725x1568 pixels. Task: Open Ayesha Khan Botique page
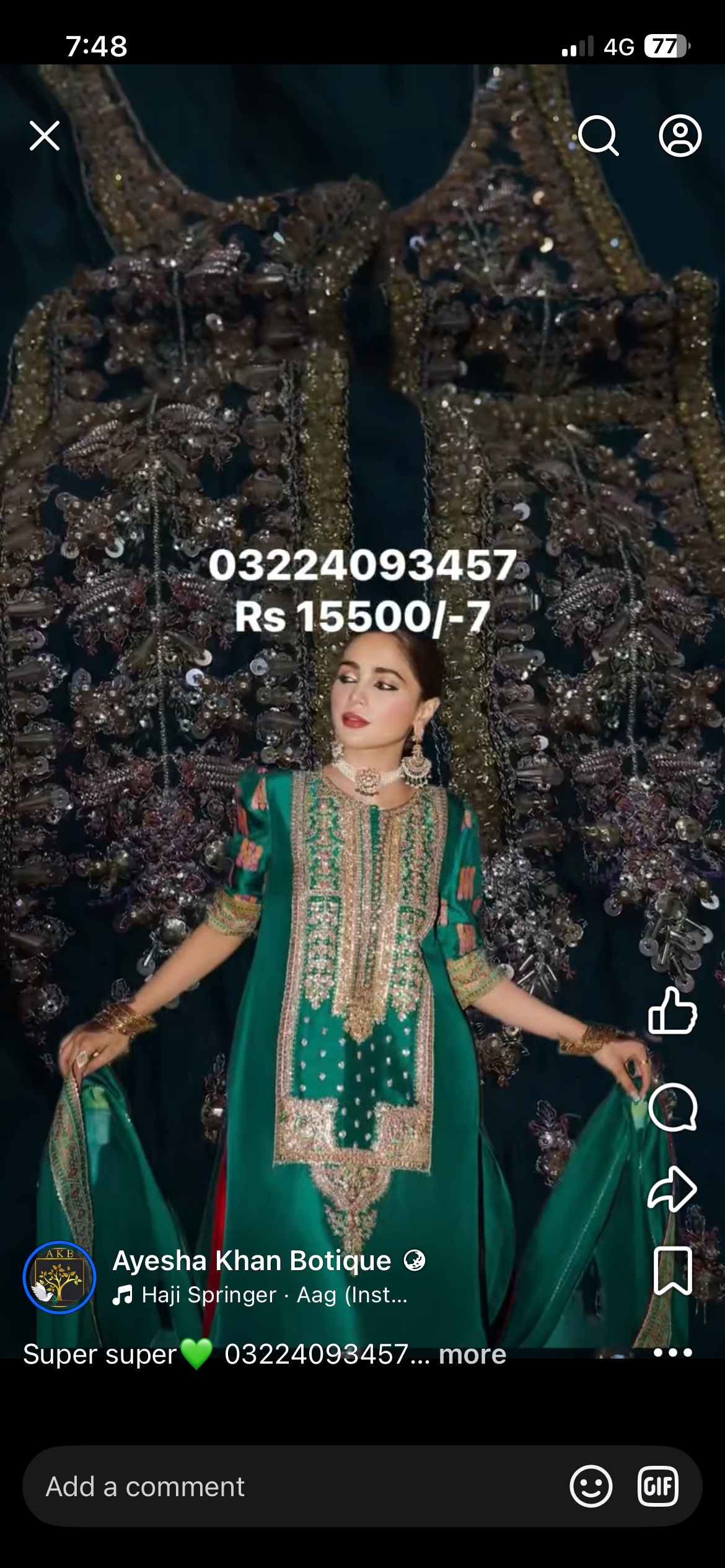[252, 1261]
